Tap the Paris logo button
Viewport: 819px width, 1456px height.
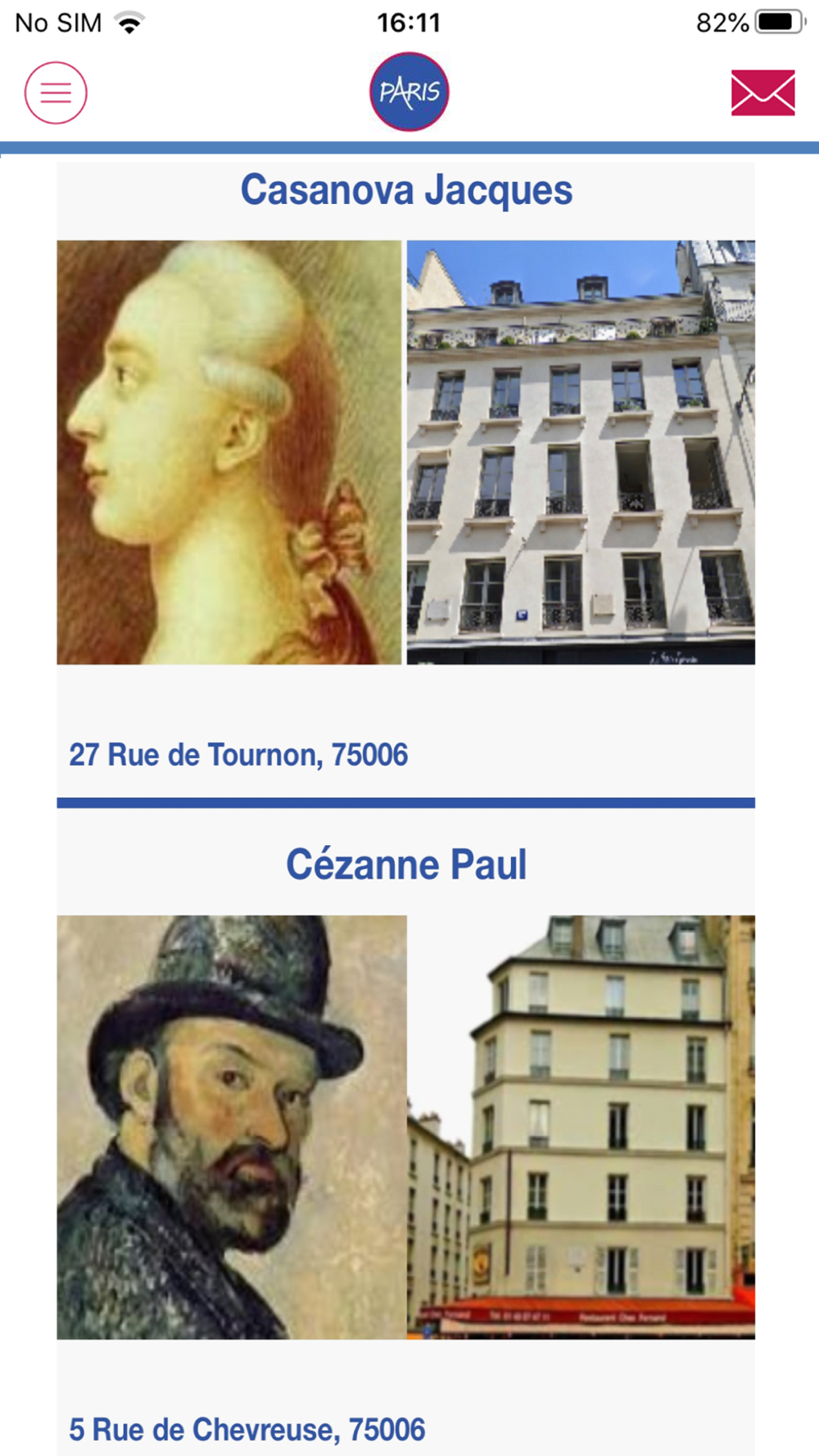click(x=409, y=92)
